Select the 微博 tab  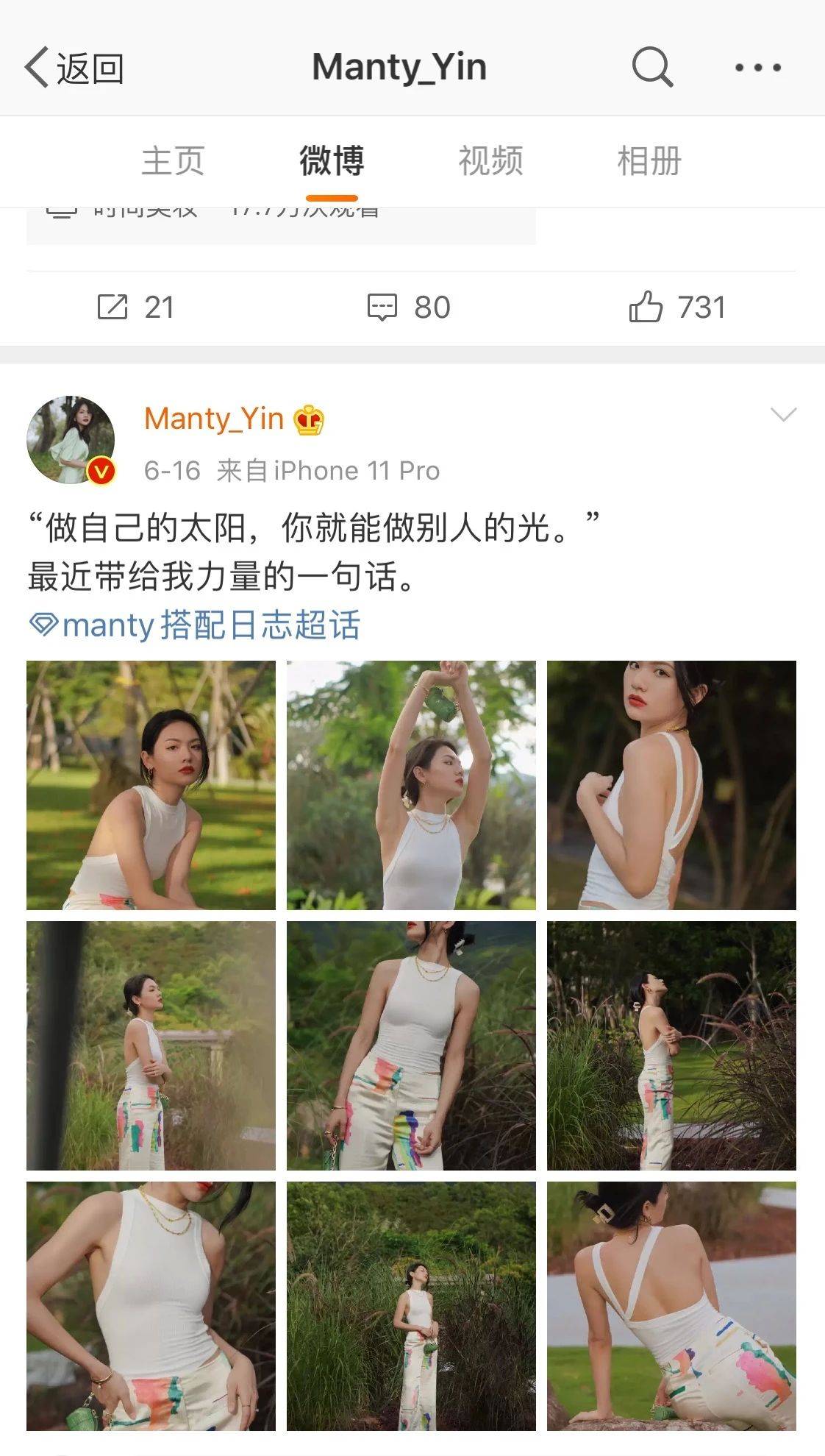click(x=332, y=161)
